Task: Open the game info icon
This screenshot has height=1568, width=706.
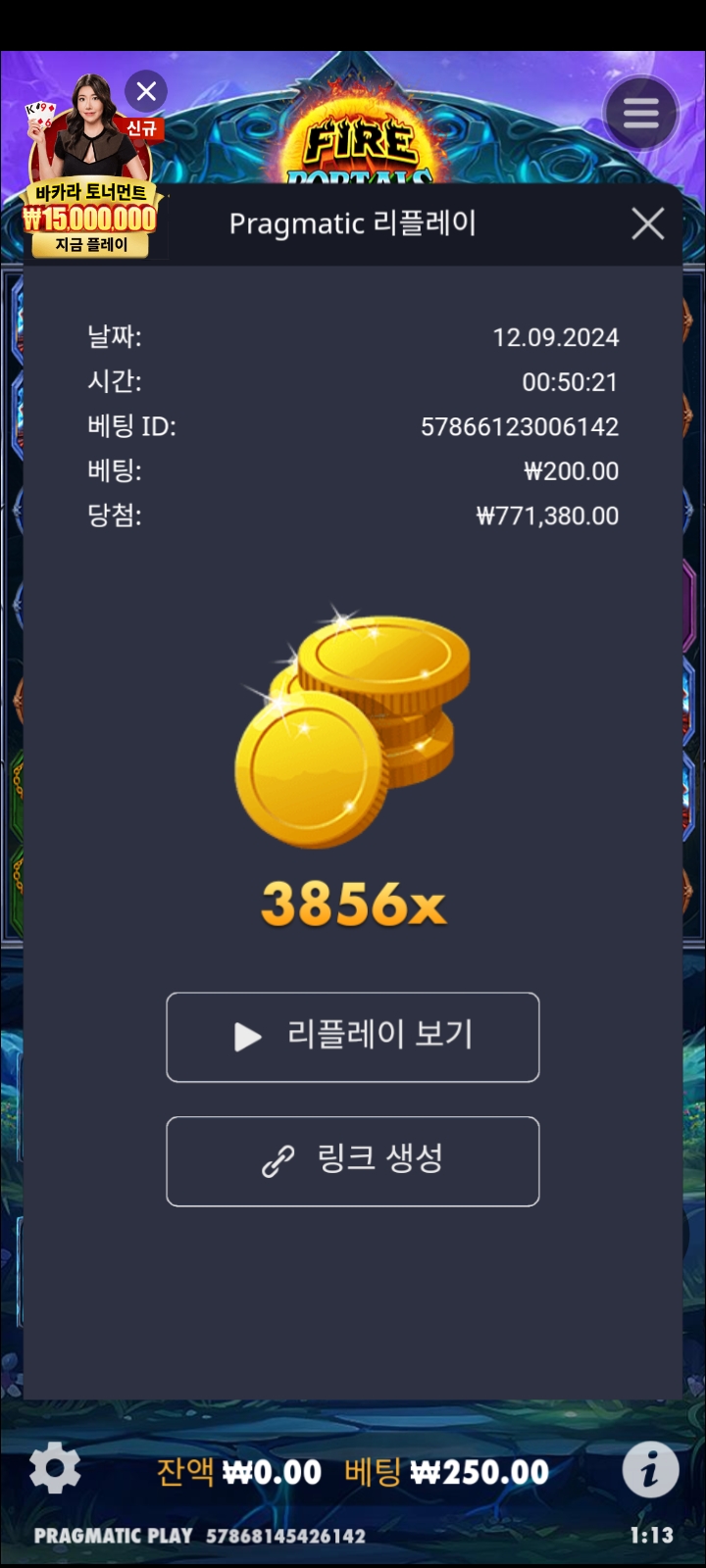Action: [649, 1469]
